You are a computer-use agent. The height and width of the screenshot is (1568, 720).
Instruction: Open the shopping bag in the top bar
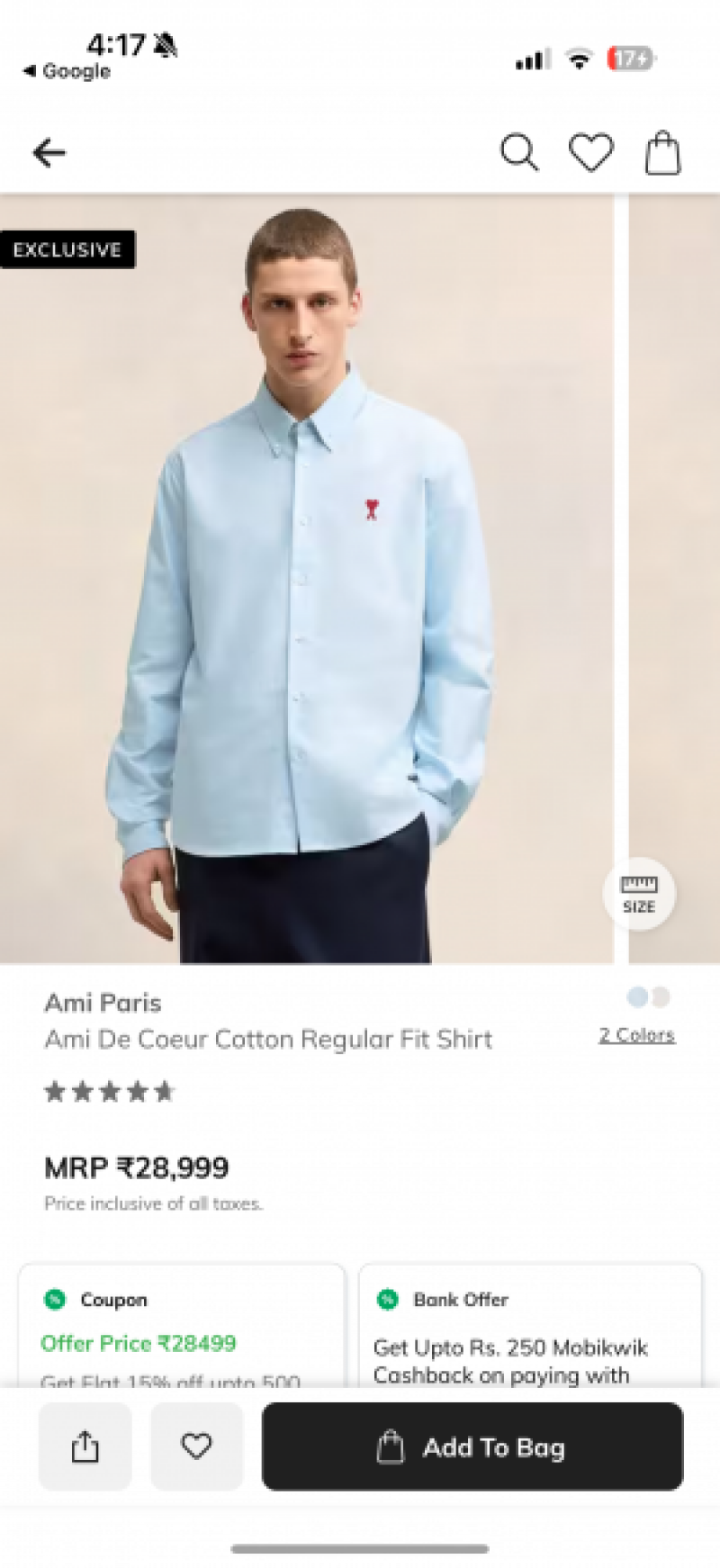pos(662,153)
